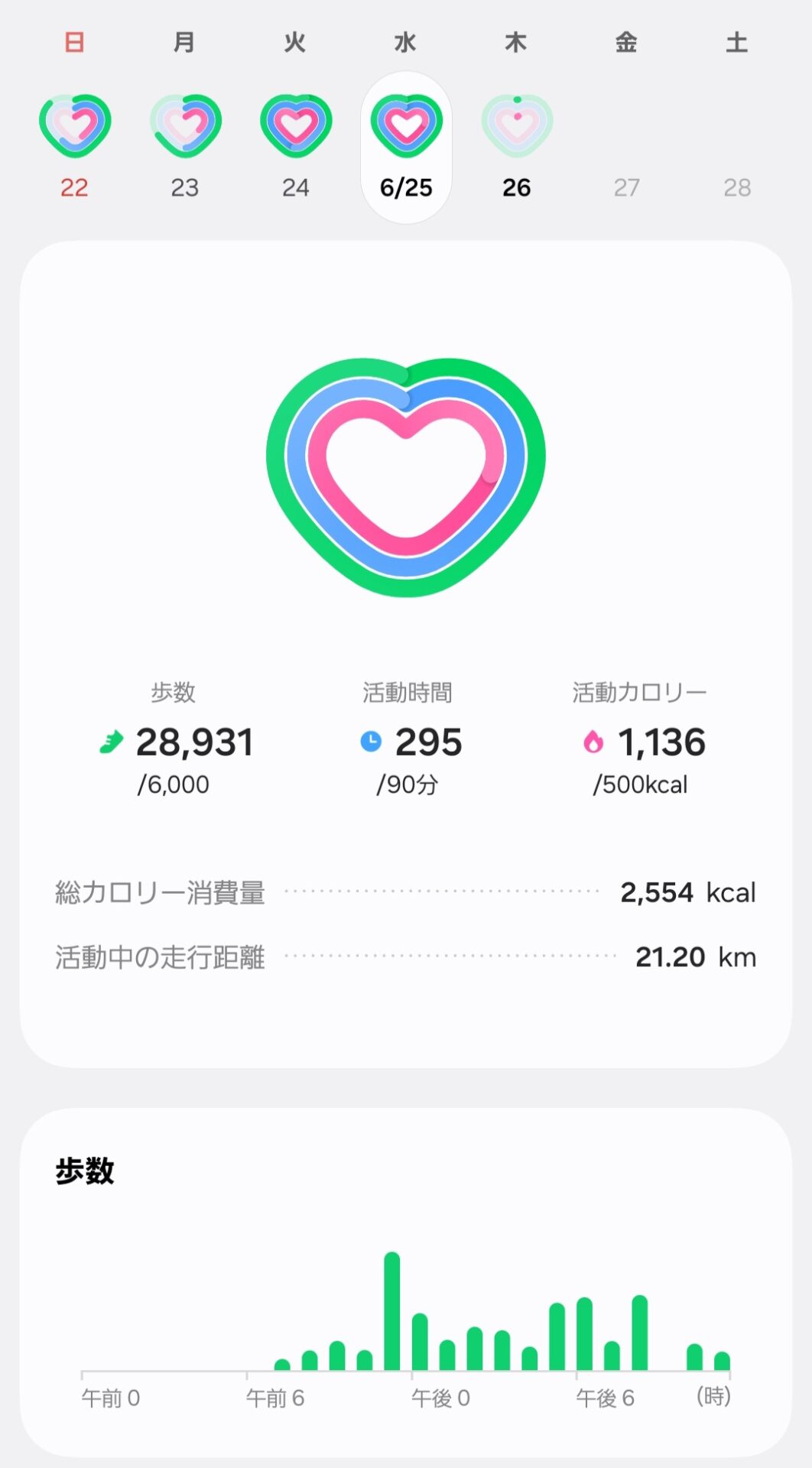Open the 活動時間 active time stat
Screen dimensions: 812x1468
(408, 739)
